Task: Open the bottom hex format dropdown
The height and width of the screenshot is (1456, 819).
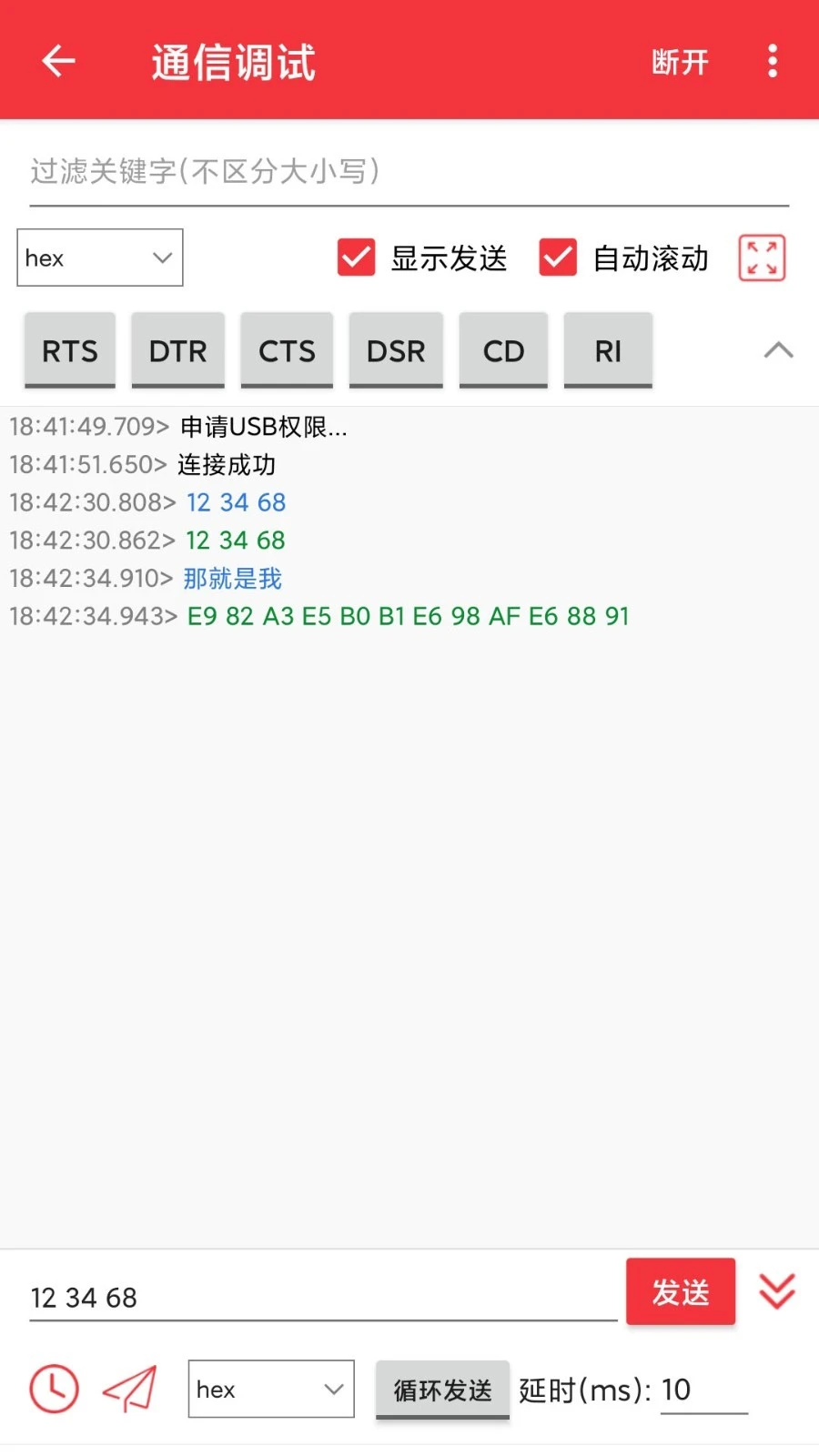Action: tap(270, 1390)
